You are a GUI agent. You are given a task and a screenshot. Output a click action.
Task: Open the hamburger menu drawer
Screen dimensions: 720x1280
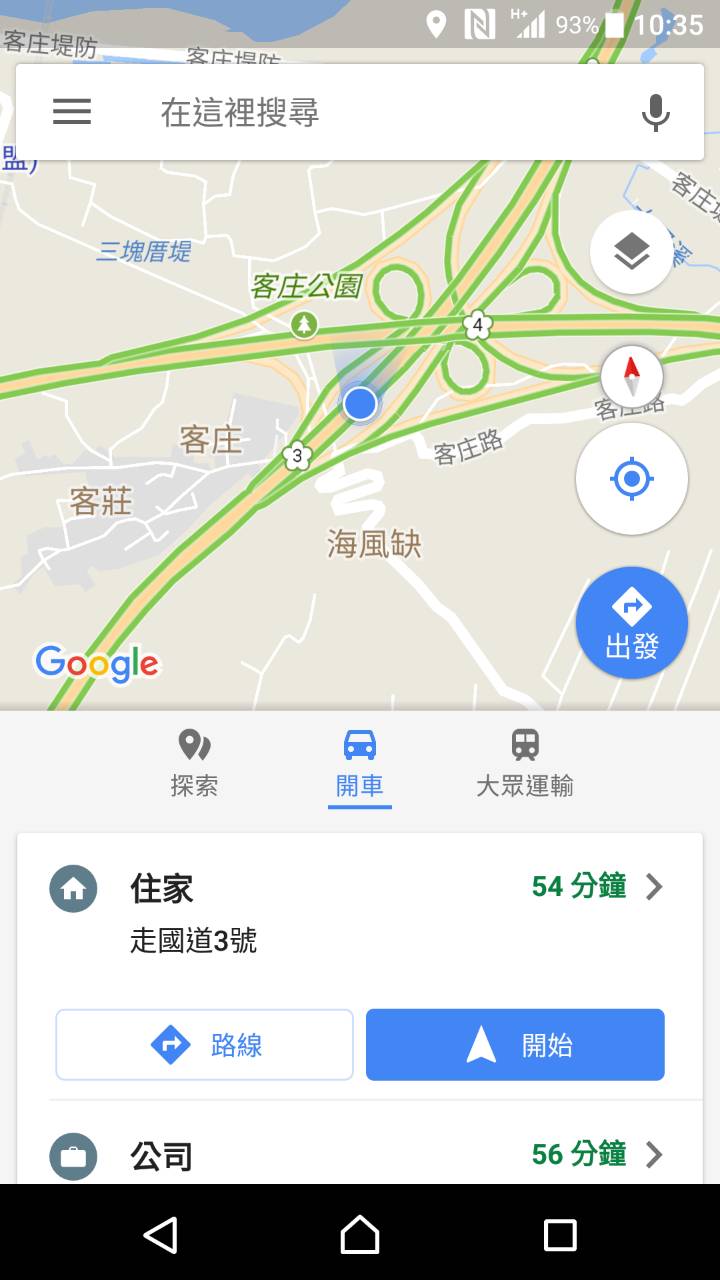72,112
